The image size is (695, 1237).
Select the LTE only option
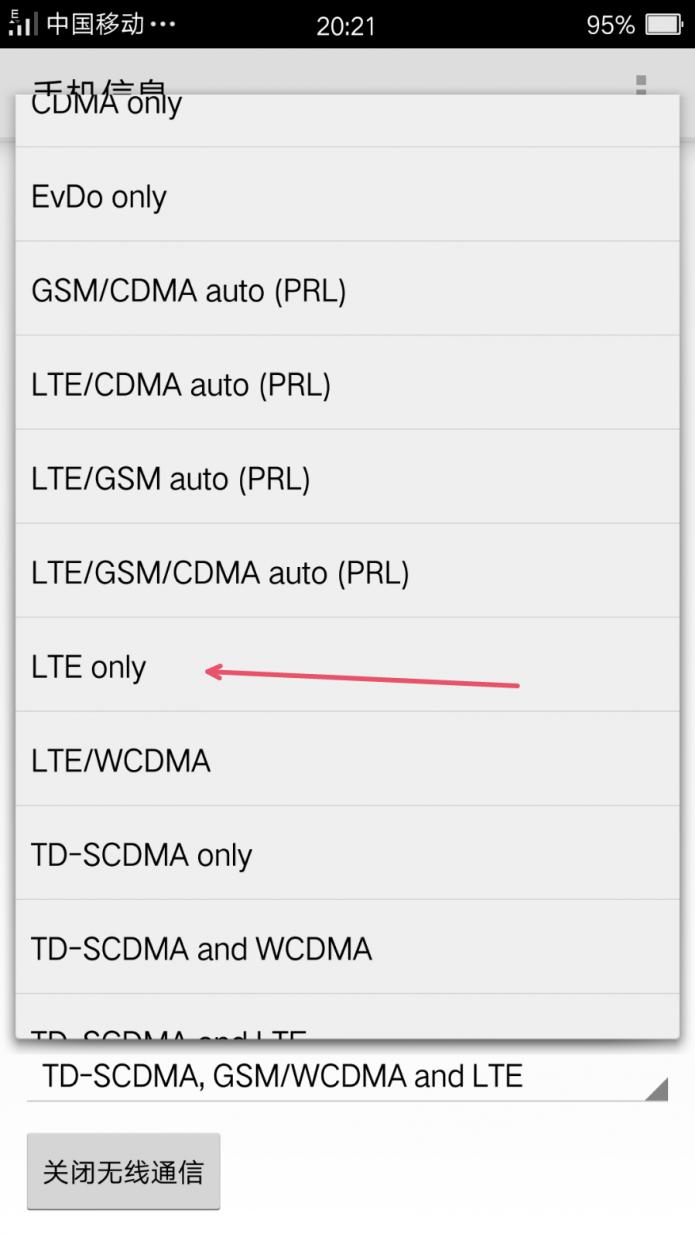point(346,667)
